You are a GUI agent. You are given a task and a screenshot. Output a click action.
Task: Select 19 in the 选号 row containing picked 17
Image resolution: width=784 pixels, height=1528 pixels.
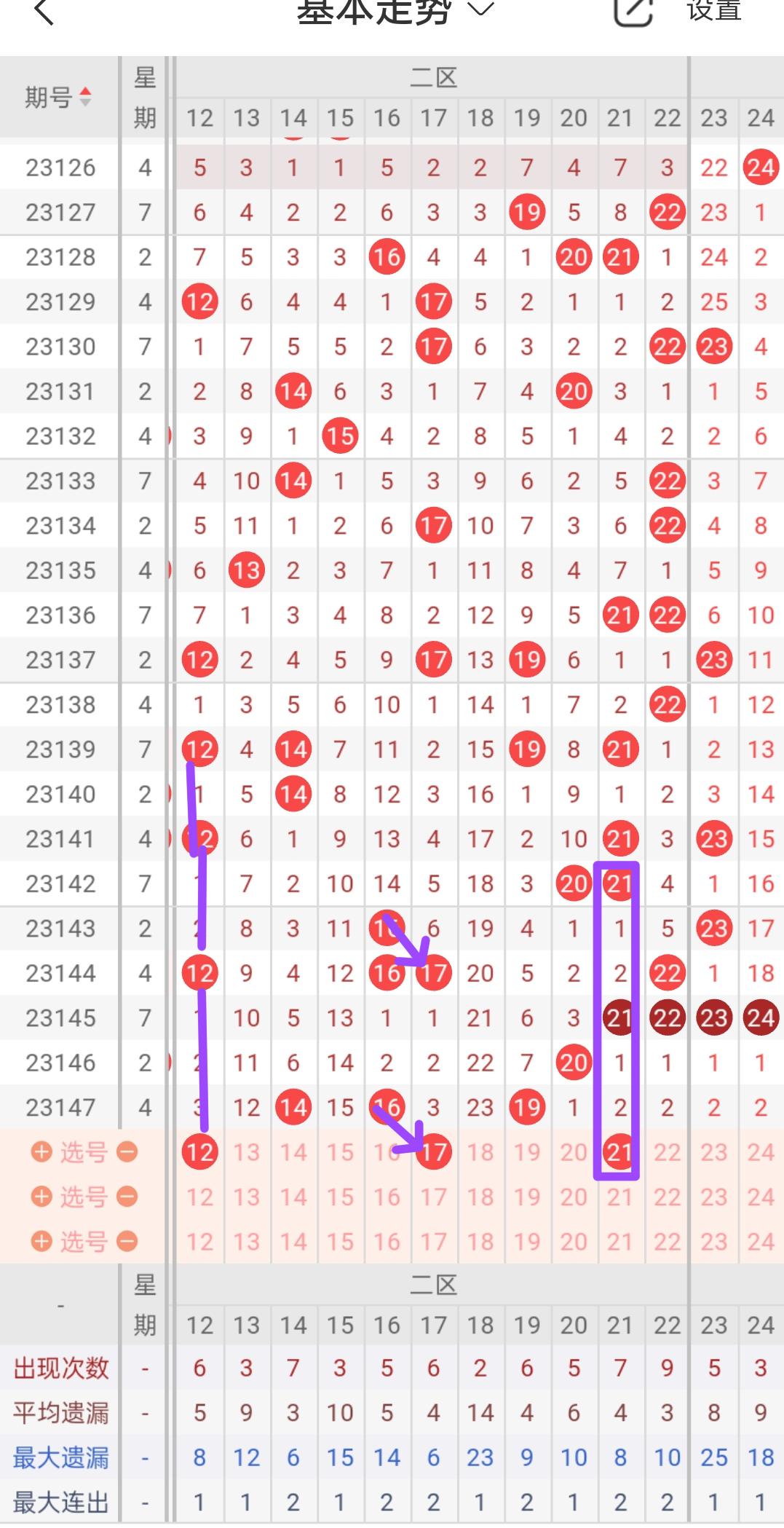coord(526,1152)
